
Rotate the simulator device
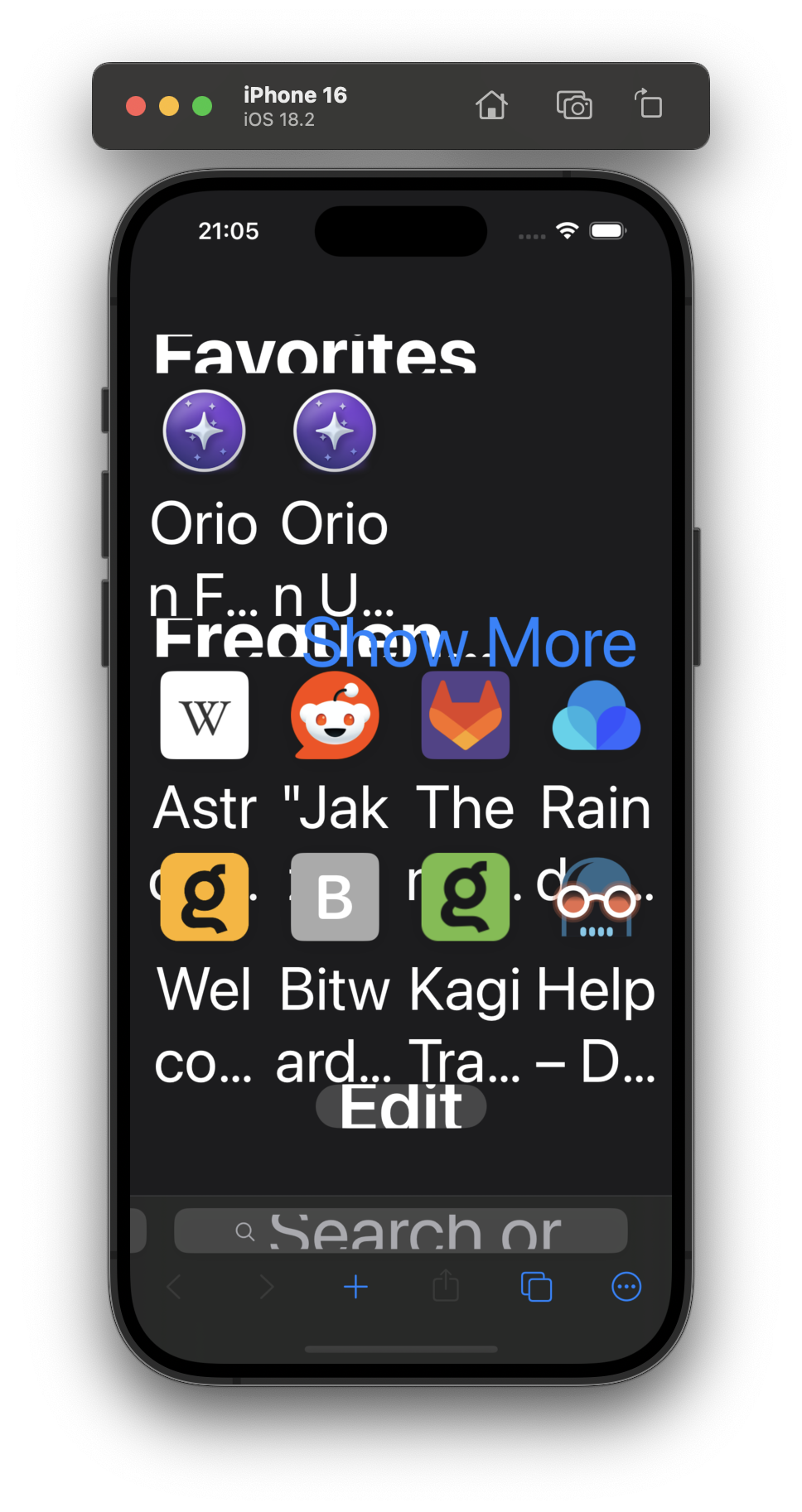(649, 106)
